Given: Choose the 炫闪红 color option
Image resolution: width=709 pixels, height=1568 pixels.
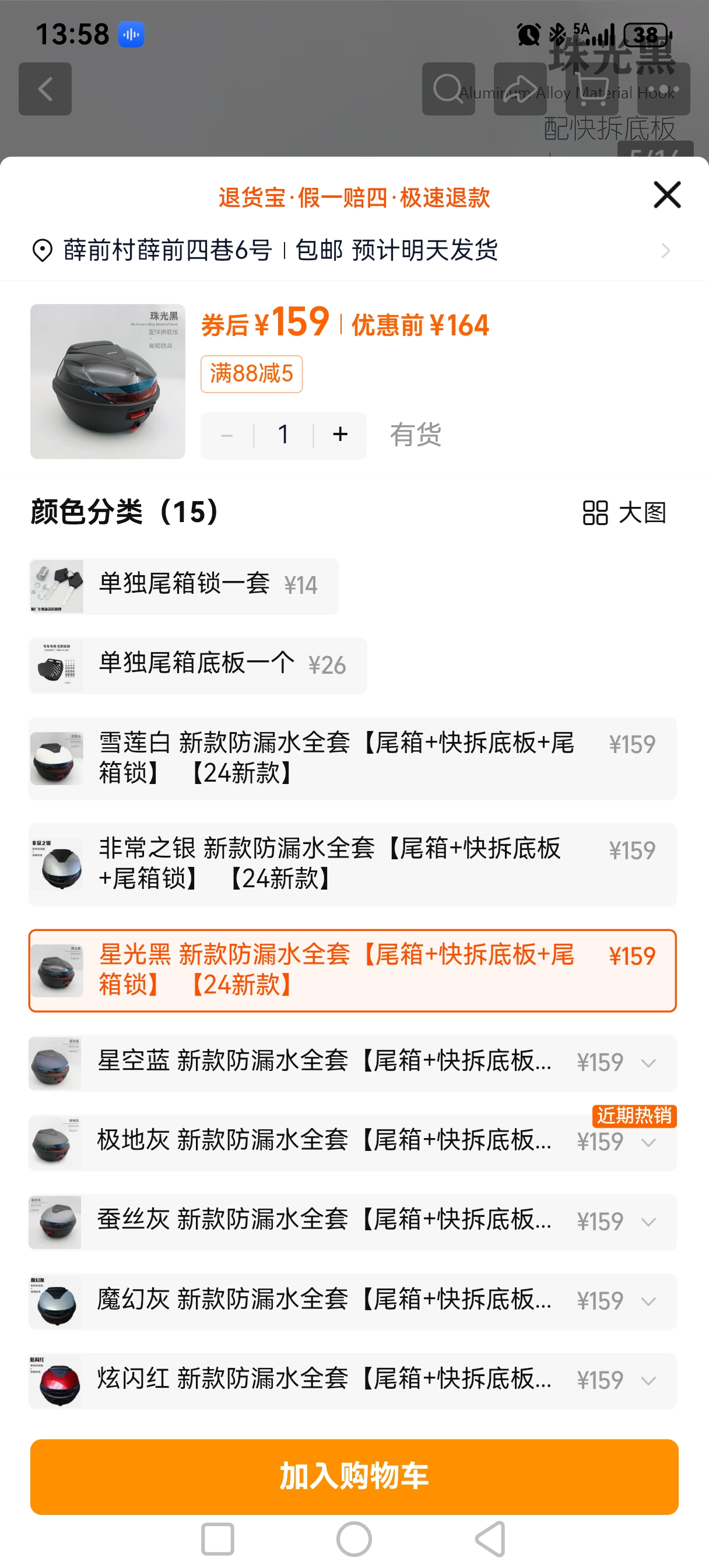Looking at the screenshot, I should tap(352, 1381).
